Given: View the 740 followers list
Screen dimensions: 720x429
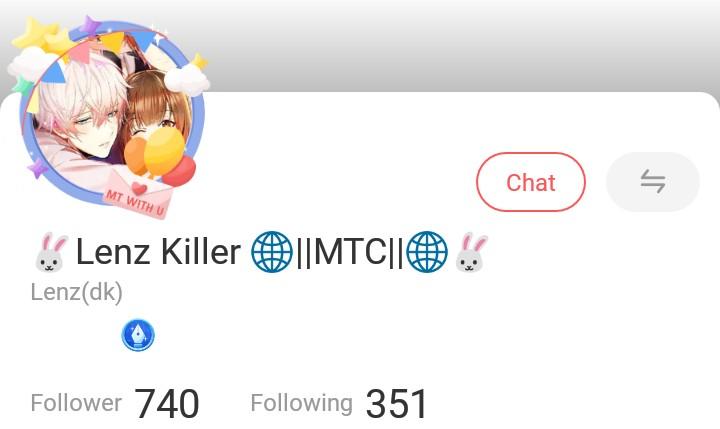Looking at the screenshot, I should (115, 404).
